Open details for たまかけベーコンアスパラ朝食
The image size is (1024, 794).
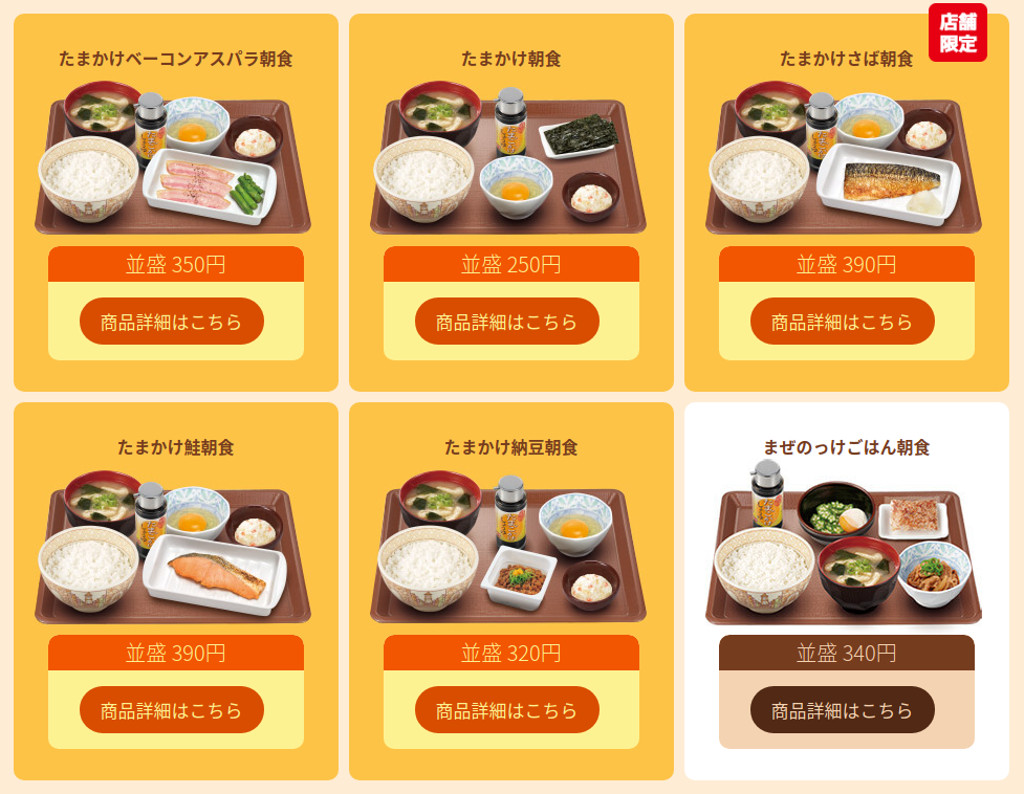[172, 321]
